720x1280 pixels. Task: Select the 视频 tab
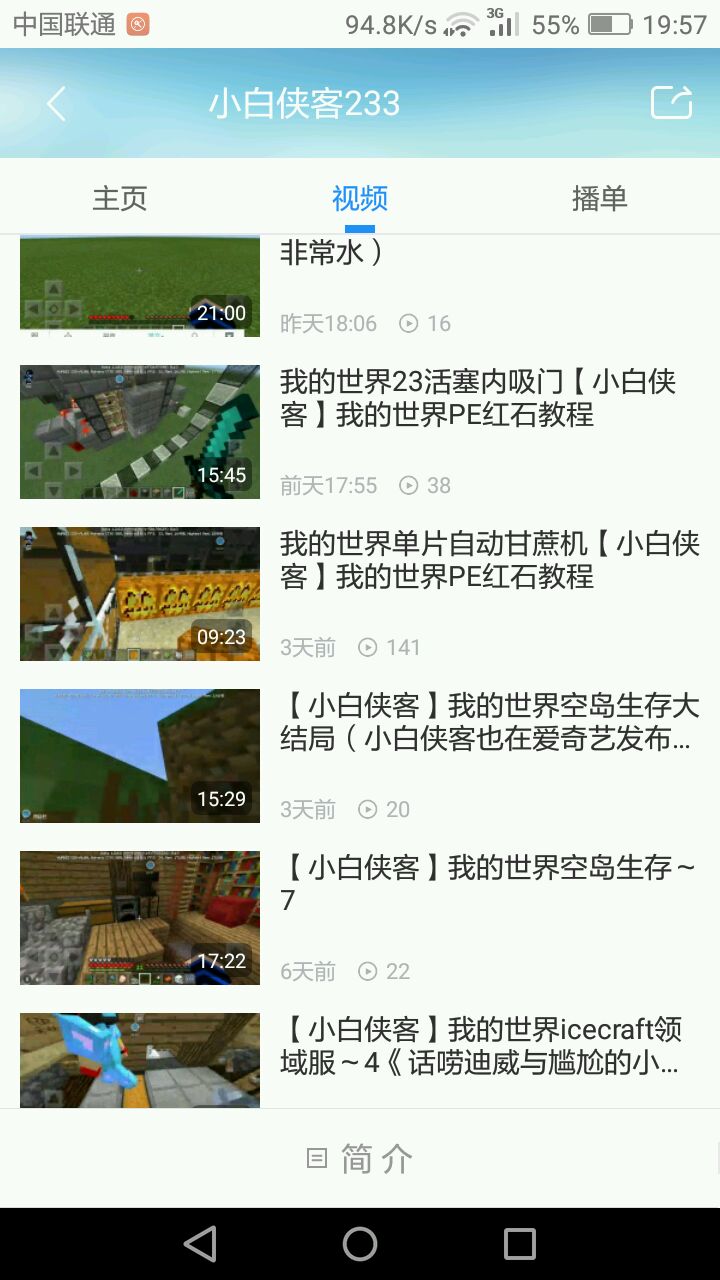click(x=360, y=198)
